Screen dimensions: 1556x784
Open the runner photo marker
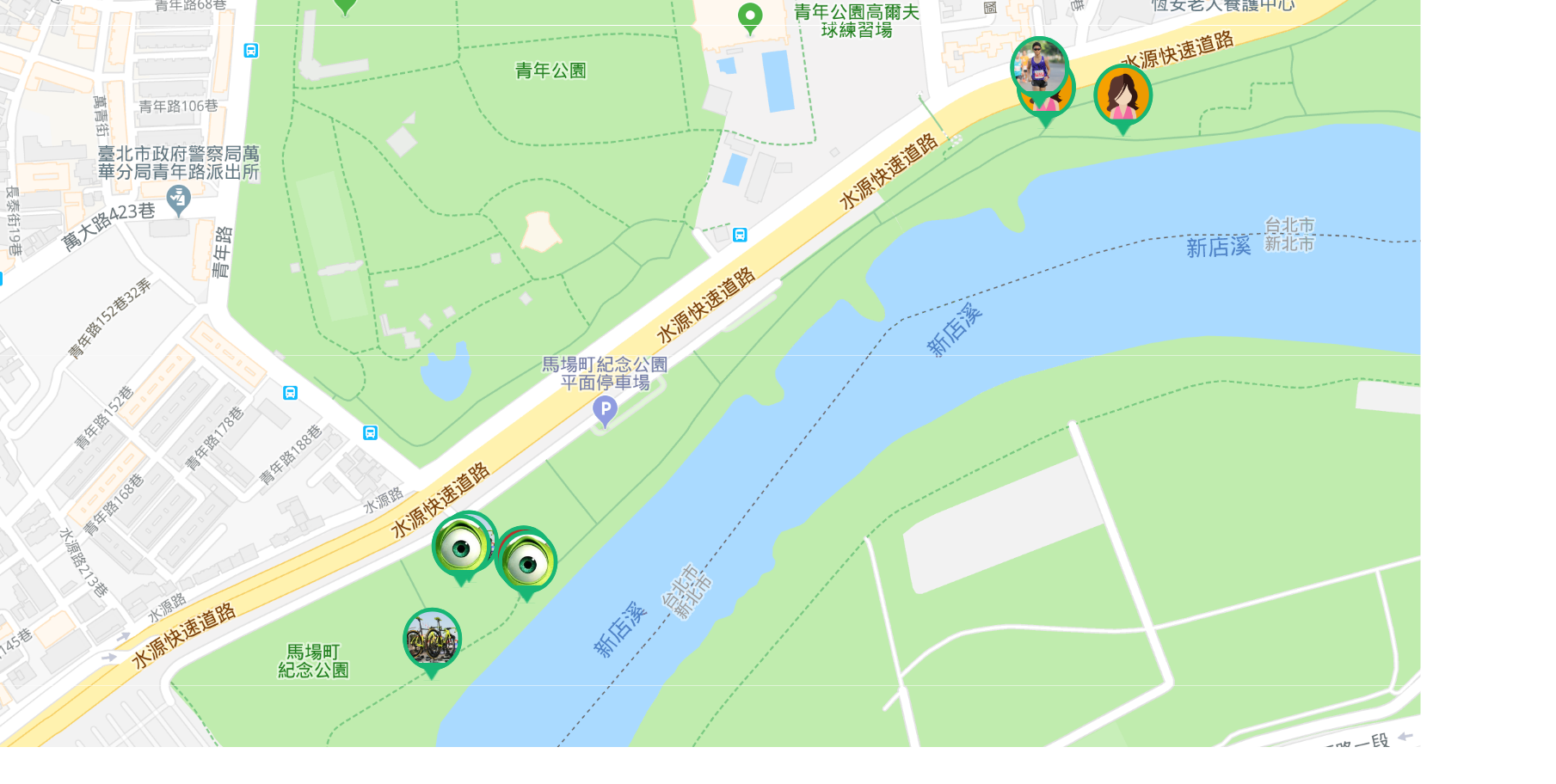click(x=1038, y=66)
